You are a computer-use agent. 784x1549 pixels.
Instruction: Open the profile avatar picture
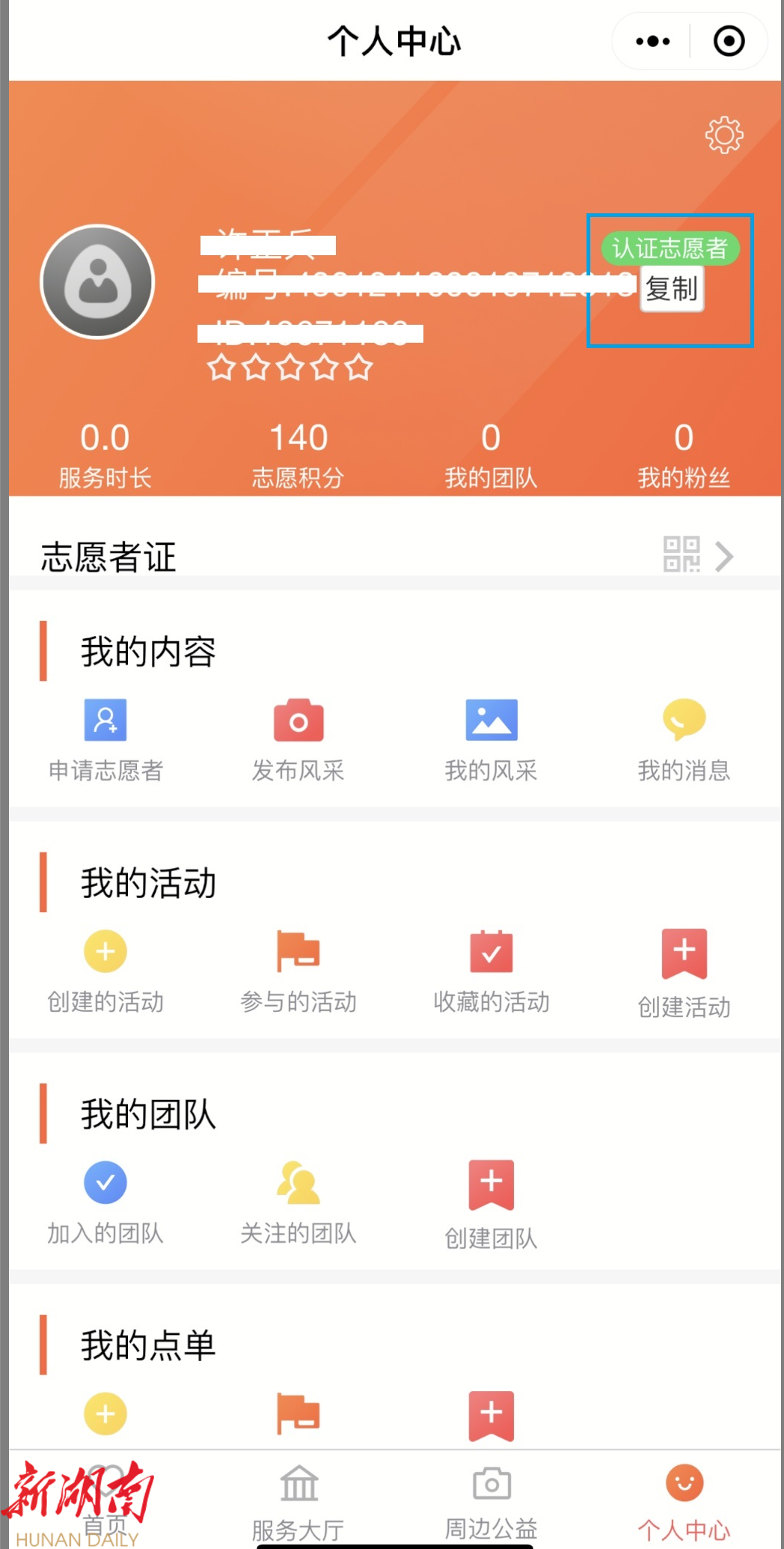point(97,282)
